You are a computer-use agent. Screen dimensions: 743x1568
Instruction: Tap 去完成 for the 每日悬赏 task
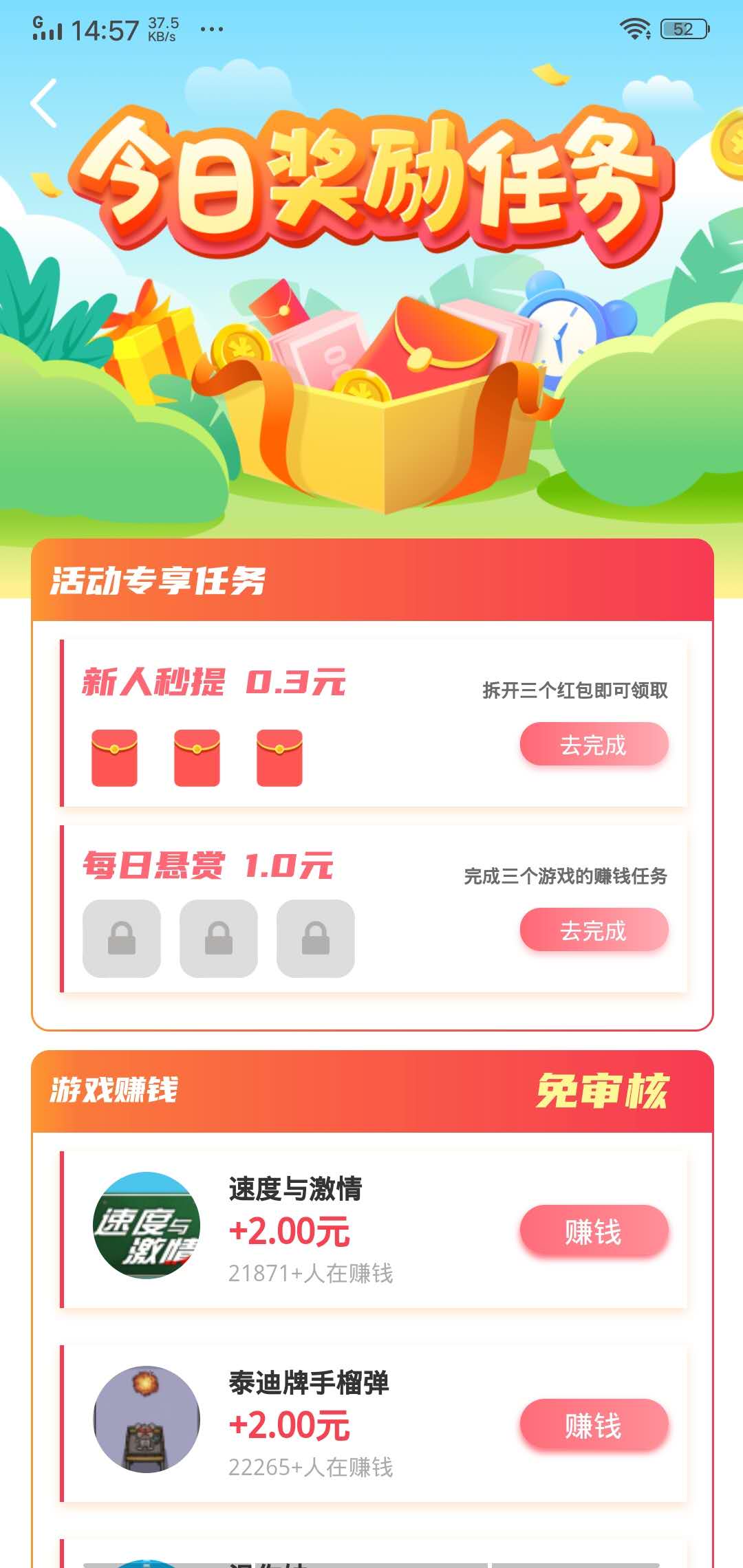coord(593,930)
